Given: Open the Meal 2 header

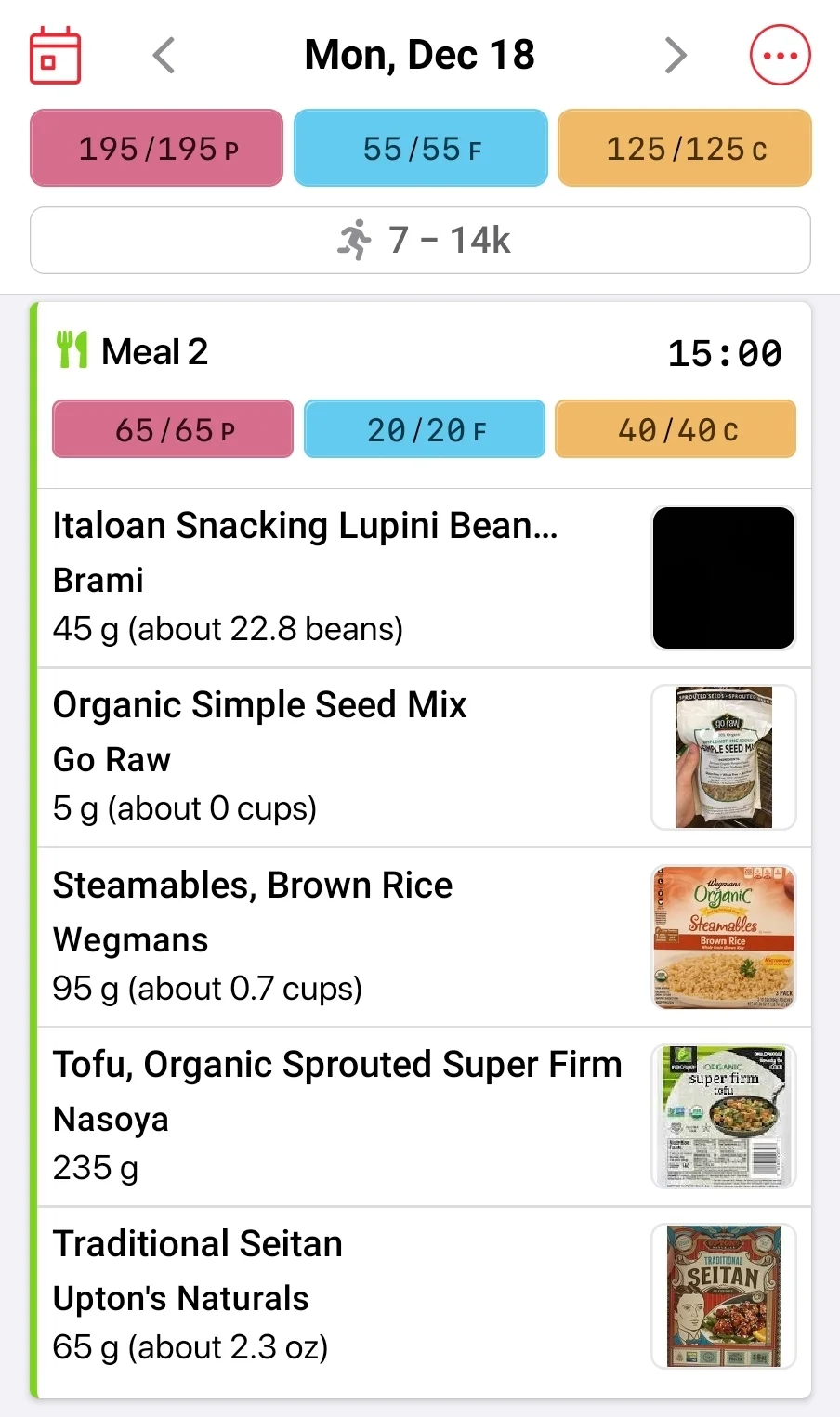Looking at the screenshot, I should pos(424,352).
